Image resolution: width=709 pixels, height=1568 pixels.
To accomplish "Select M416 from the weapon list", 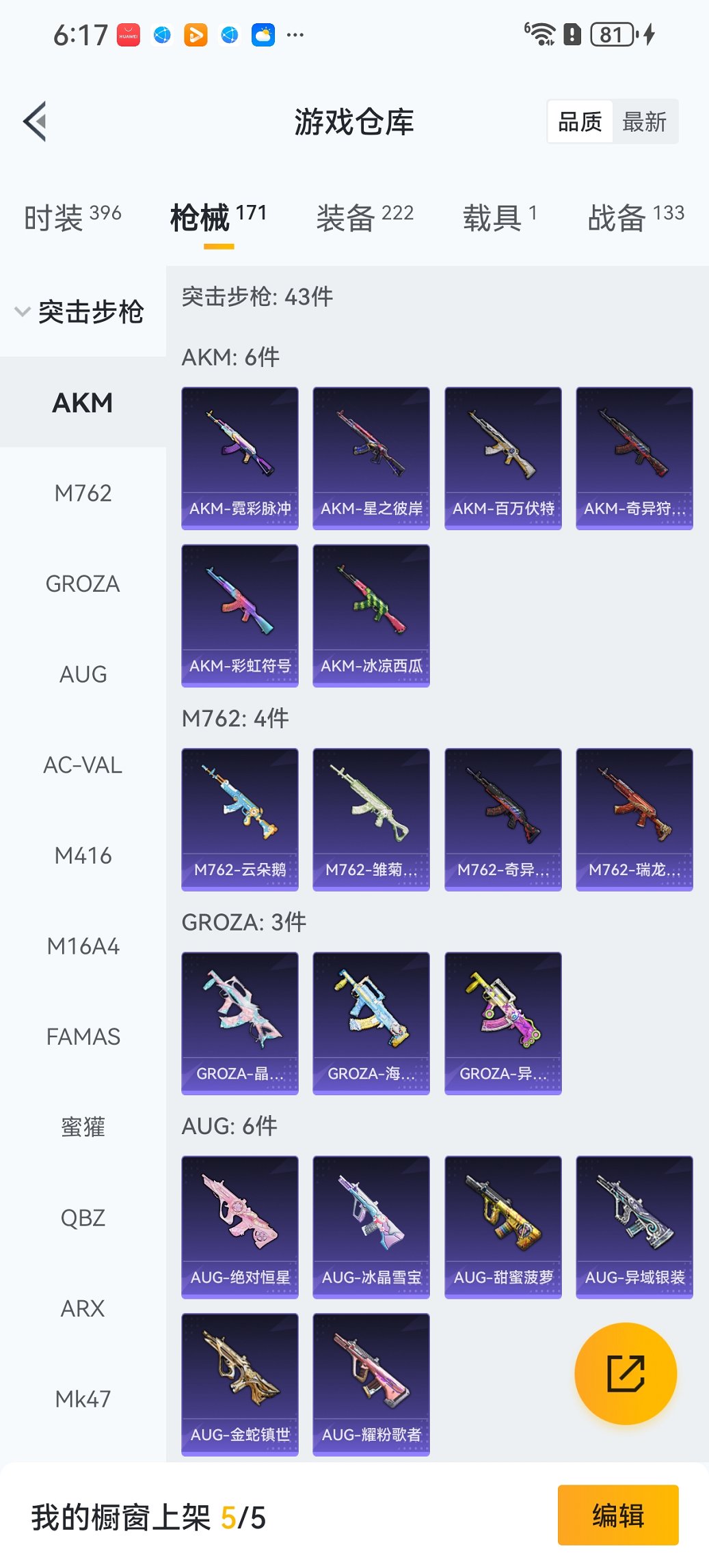I will [x=83, y=855].
